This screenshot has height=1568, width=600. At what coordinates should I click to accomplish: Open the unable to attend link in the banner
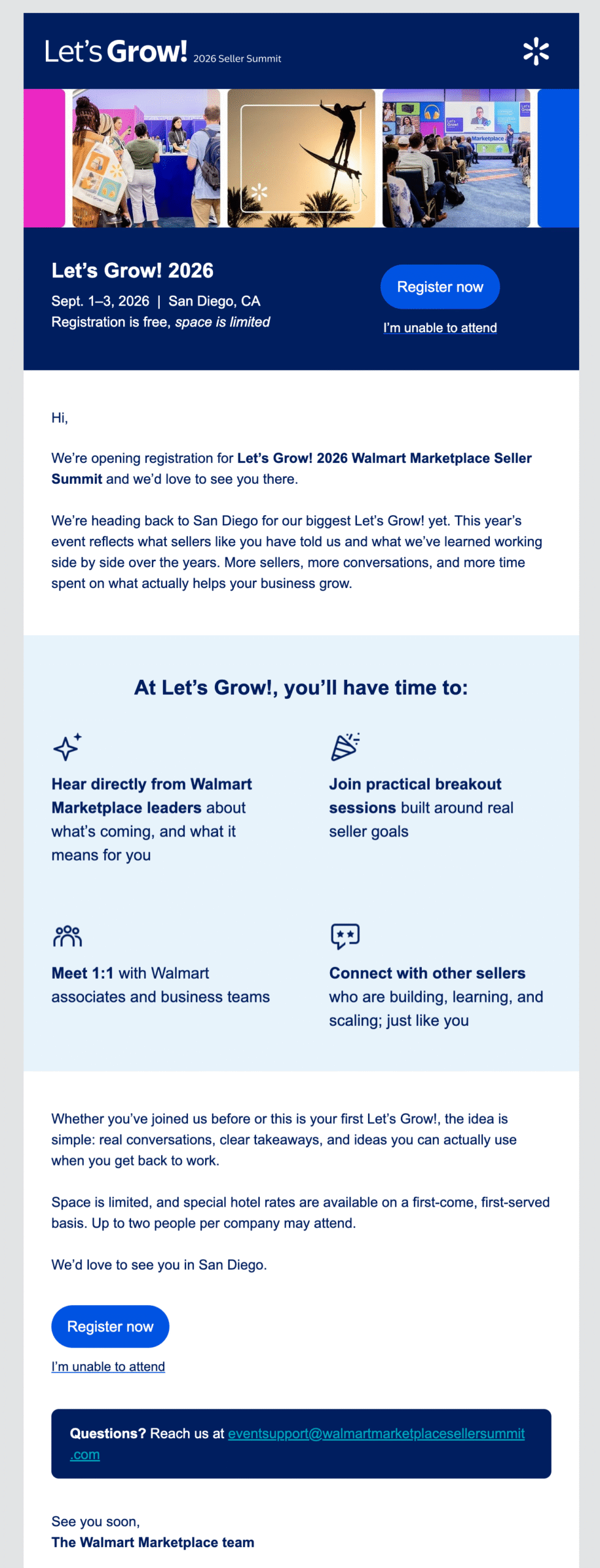click(440, 328)
